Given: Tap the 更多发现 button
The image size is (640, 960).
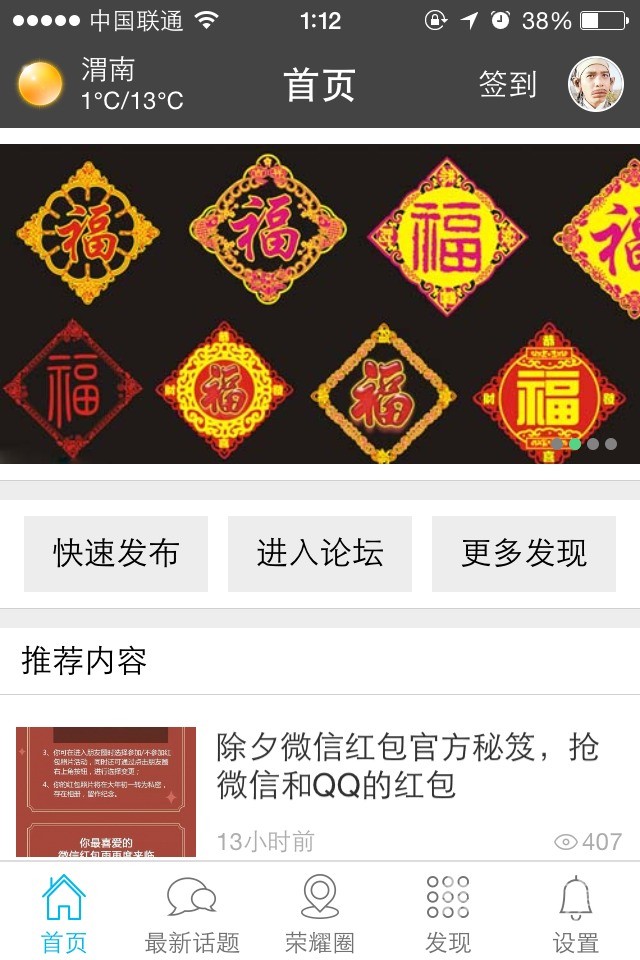Looking at the screenshot, I should coord(524,553).
